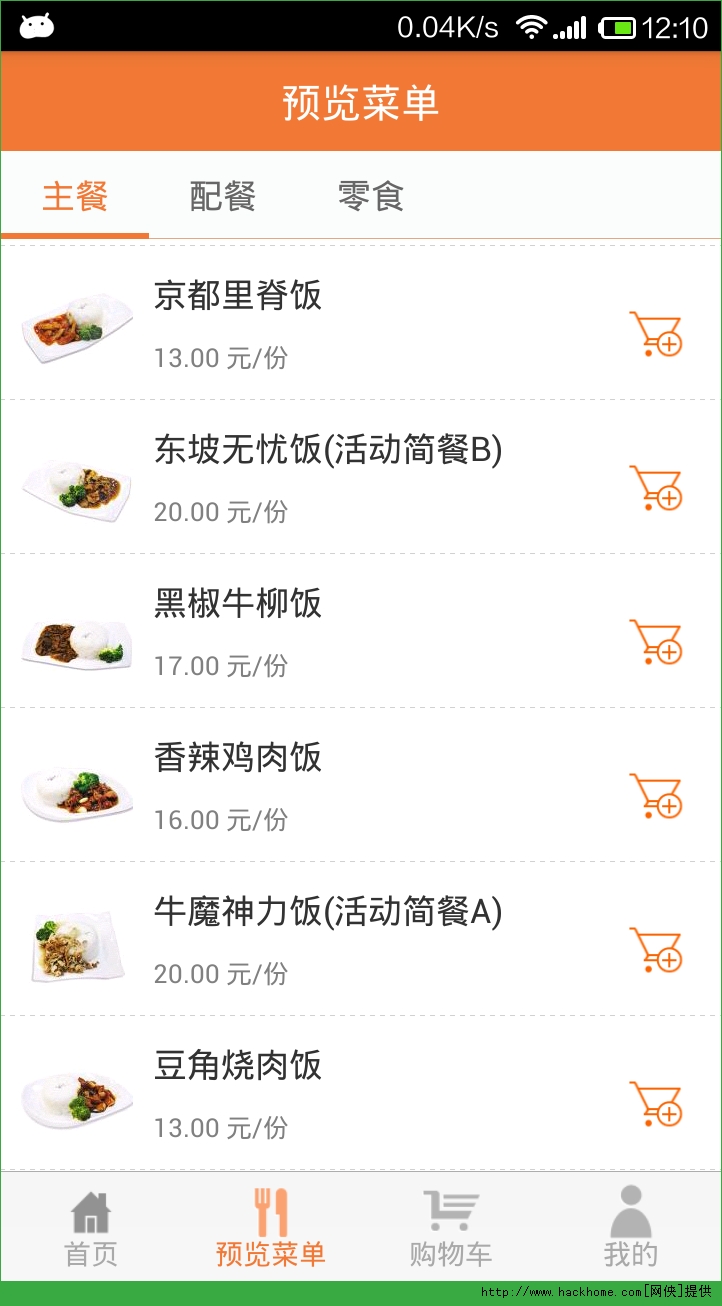Add 黑椒牛柳饭 to the cart
The width and height of the screenshot is (722, 1306).
pyautogui.click(x=655, y=642)
